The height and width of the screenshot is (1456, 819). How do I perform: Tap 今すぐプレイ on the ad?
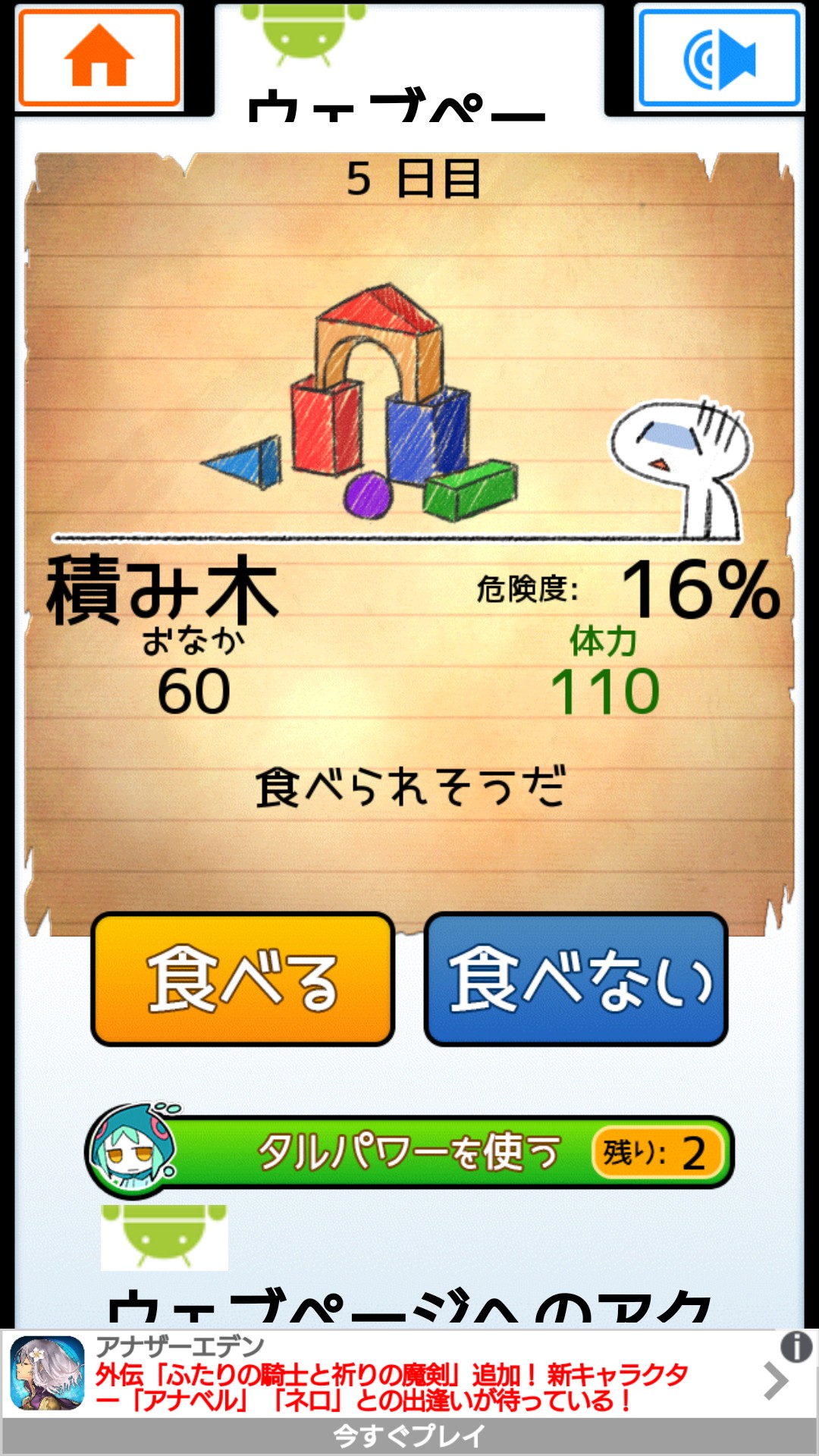pyautogui.click(x=409, y=1436)
